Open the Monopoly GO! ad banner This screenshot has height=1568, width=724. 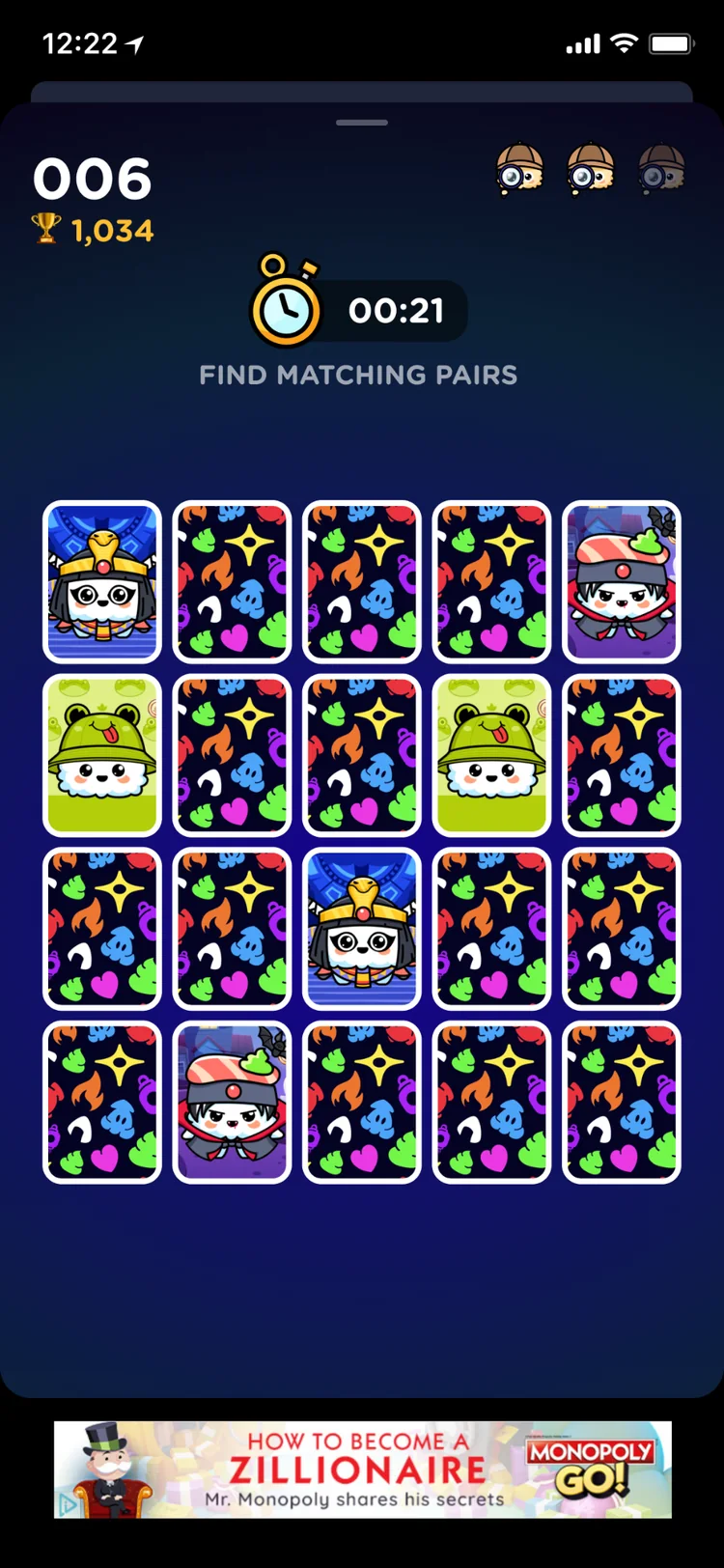coord(362,1469)
